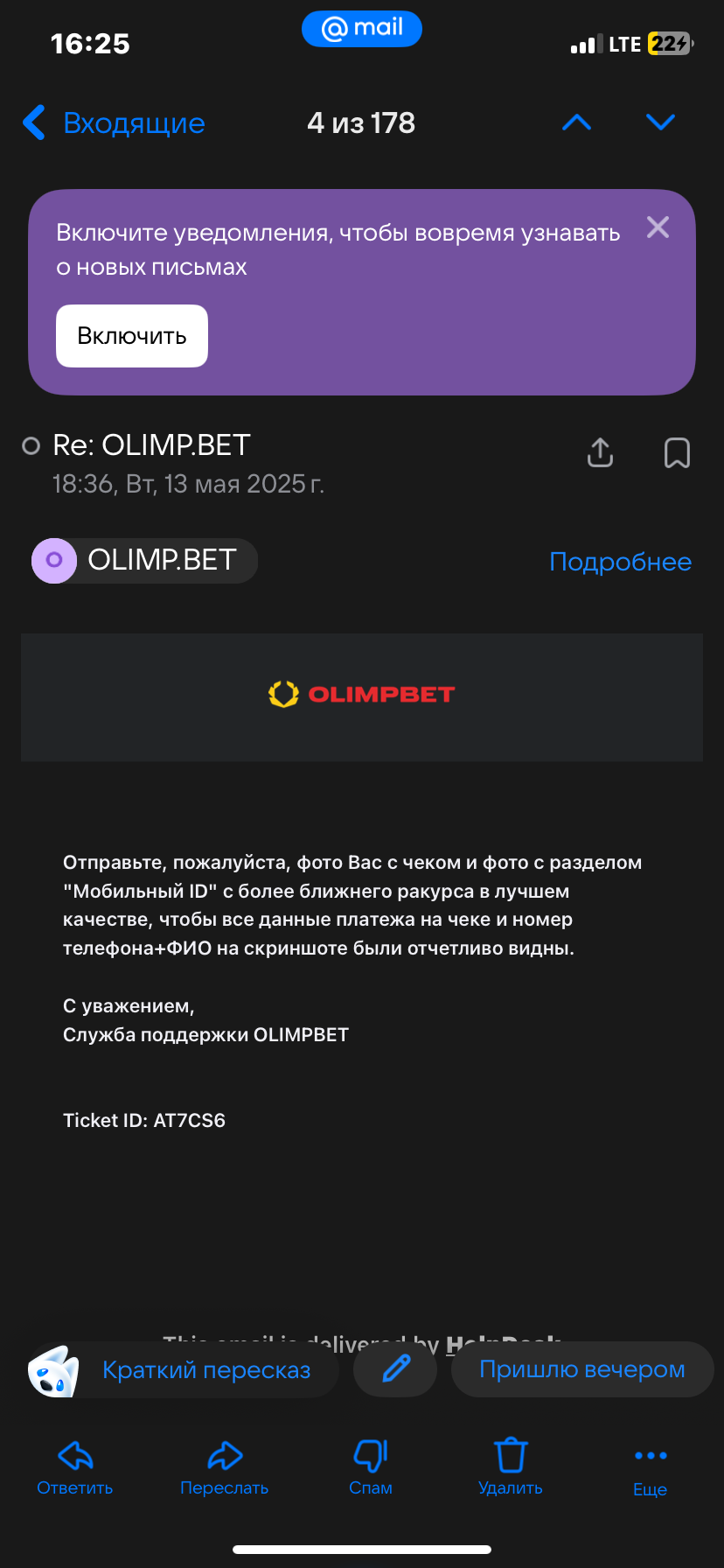Mark this email as Спам
This screenshot has height=1568, width=724.
coord(371,1466)
